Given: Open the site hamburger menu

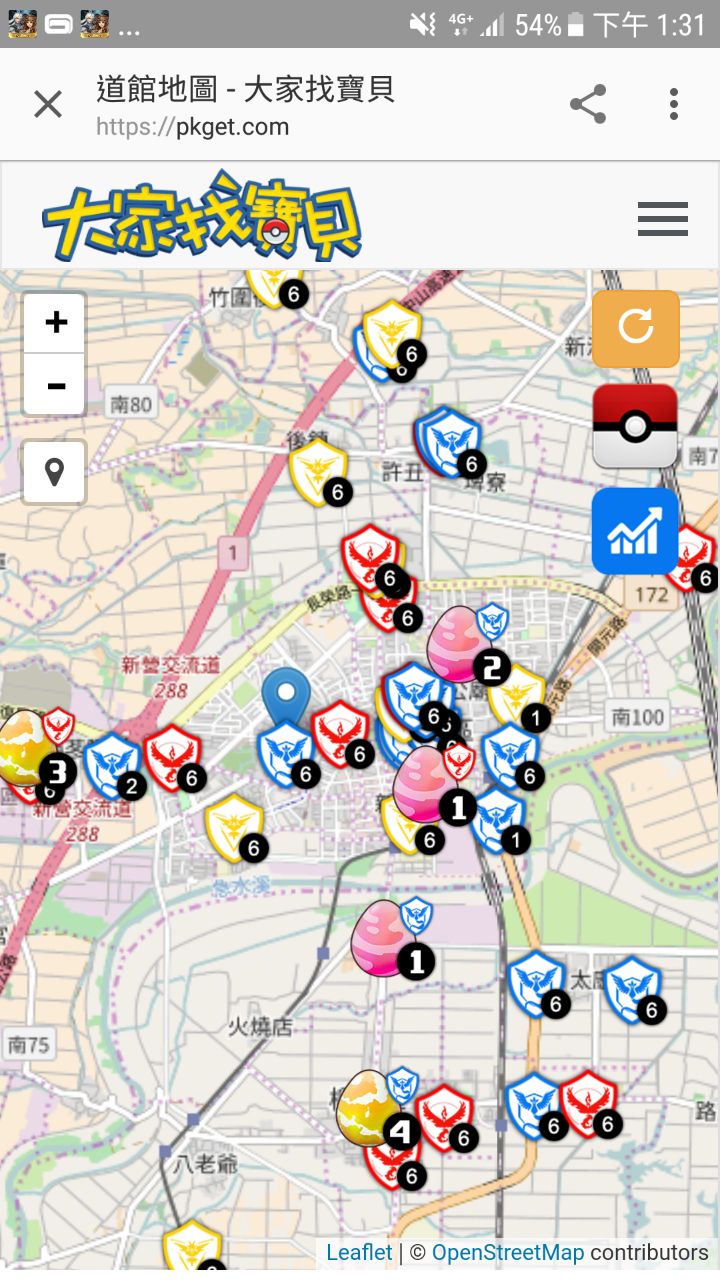Looking at the screenshot, I should pyautogui.click(x=662, y=218).
